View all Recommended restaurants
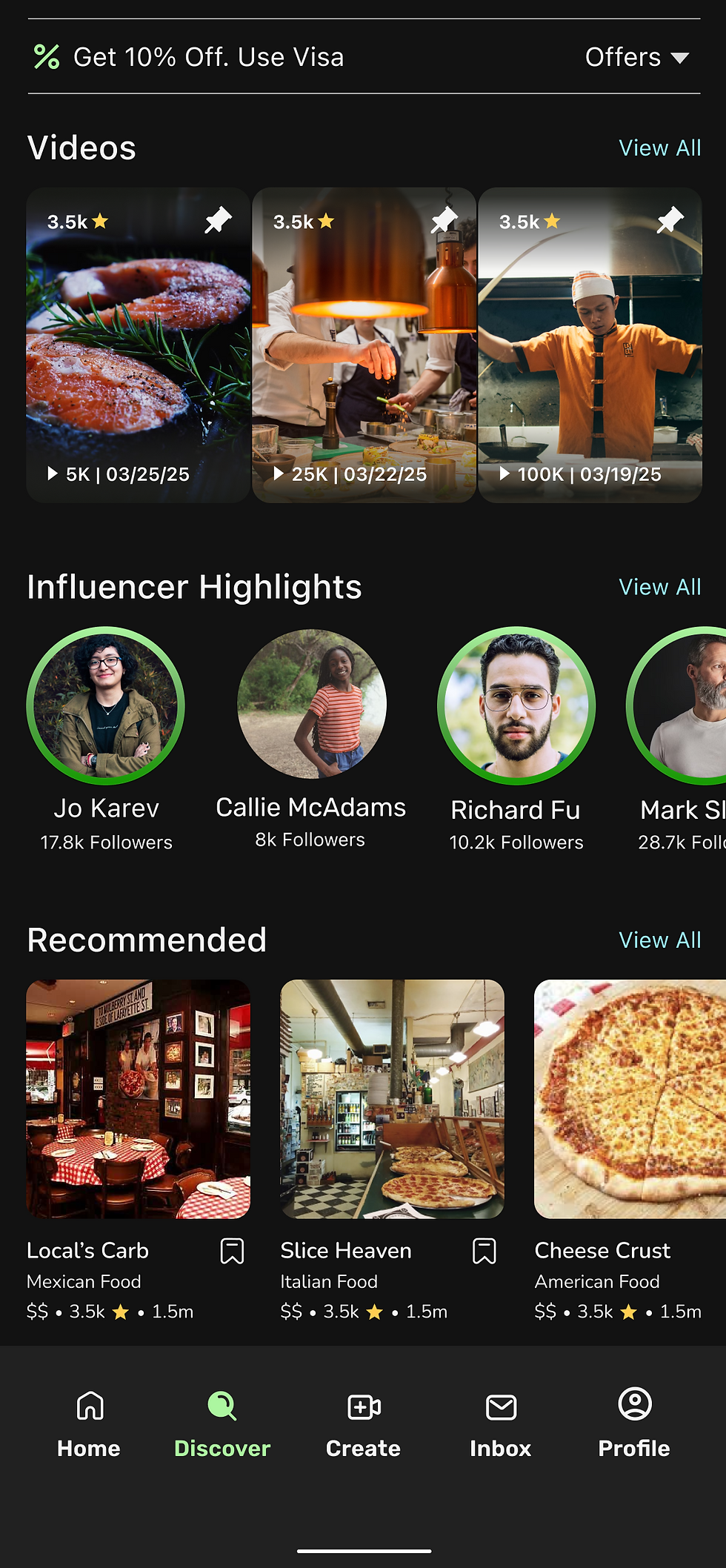Viewport: 726px width, 1568px height. (x=659, y=940)
